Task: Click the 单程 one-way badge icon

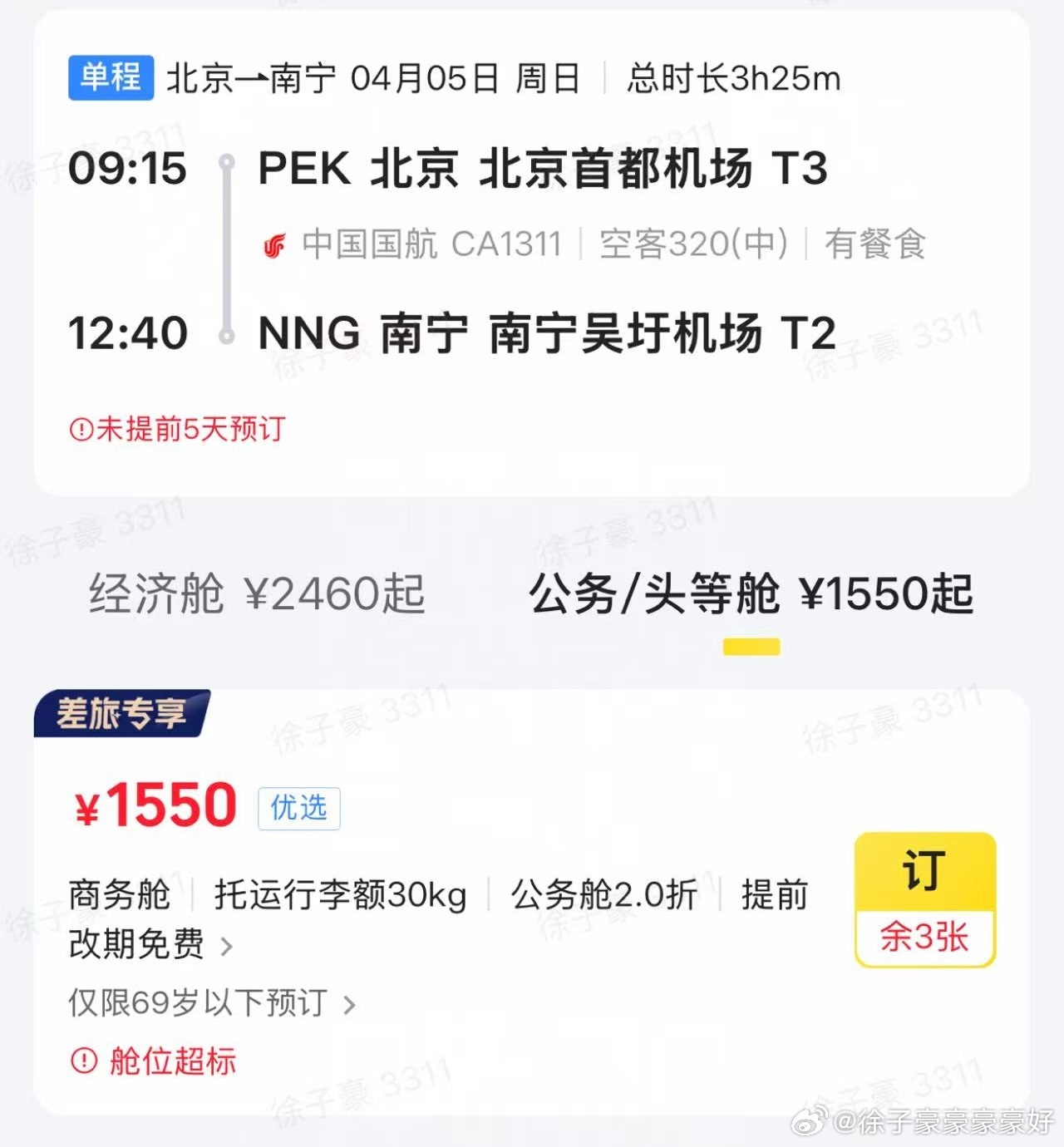Action: coord(109,77)
